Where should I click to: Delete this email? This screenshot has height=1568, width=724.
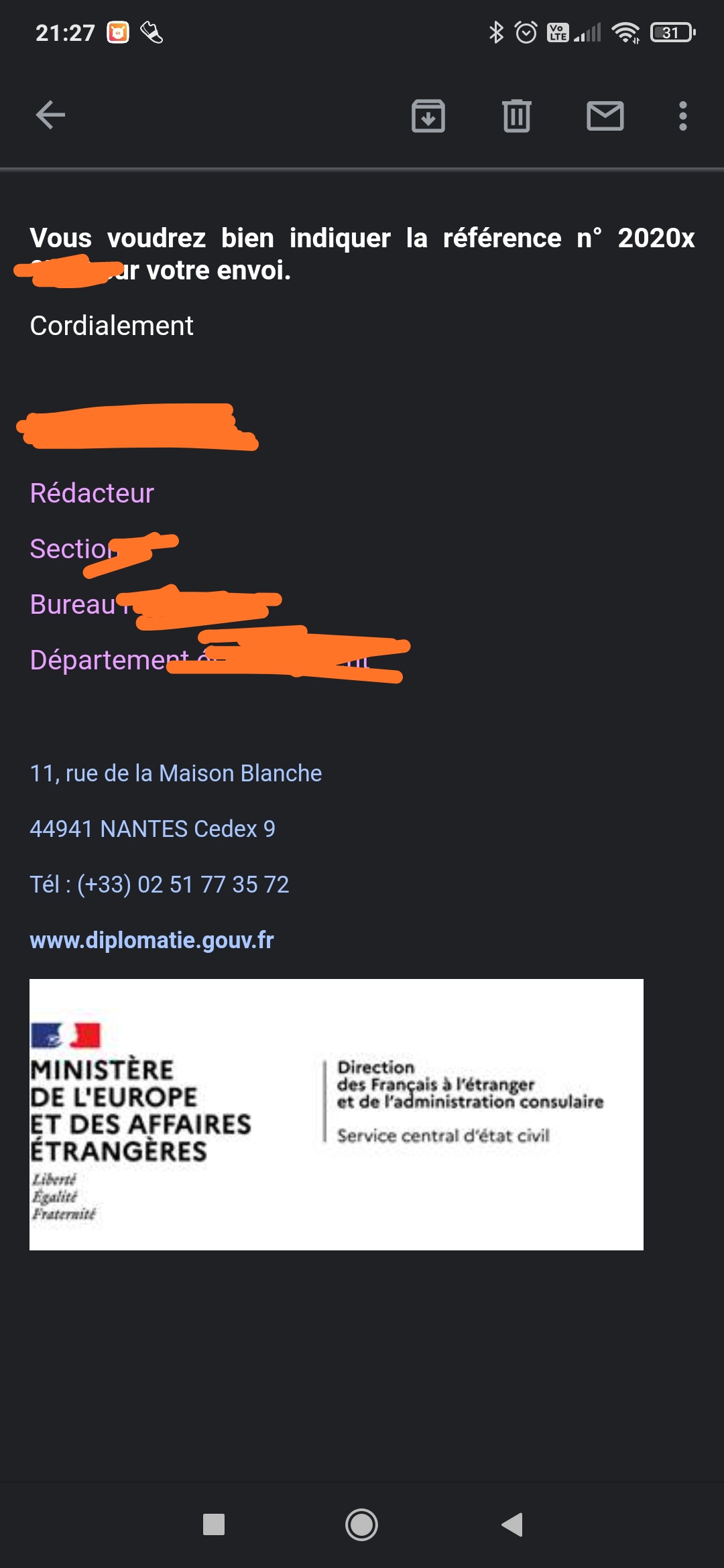pyautogui.click(x=516, y=116)
